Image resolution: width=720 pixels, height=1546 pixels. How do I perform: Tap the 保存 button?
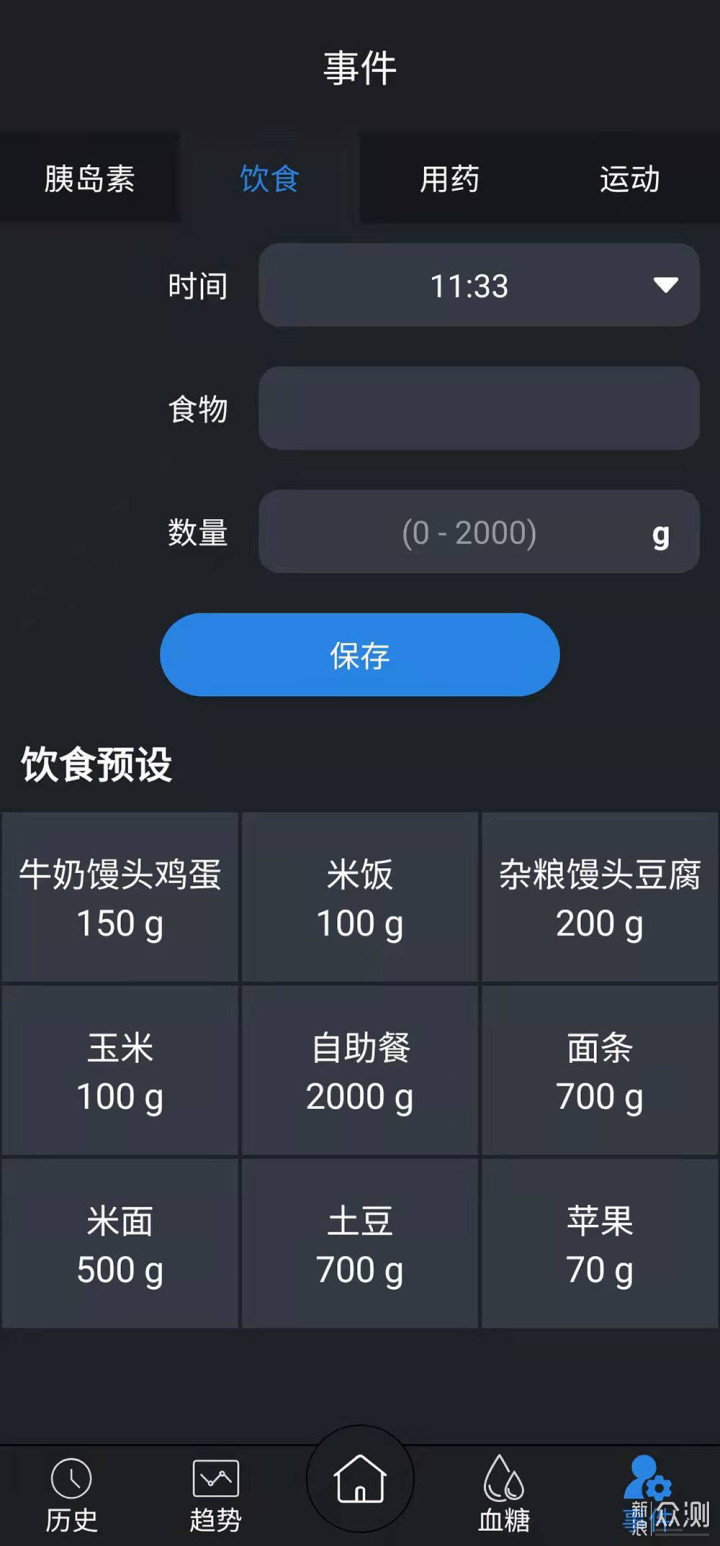pos(359,655)
